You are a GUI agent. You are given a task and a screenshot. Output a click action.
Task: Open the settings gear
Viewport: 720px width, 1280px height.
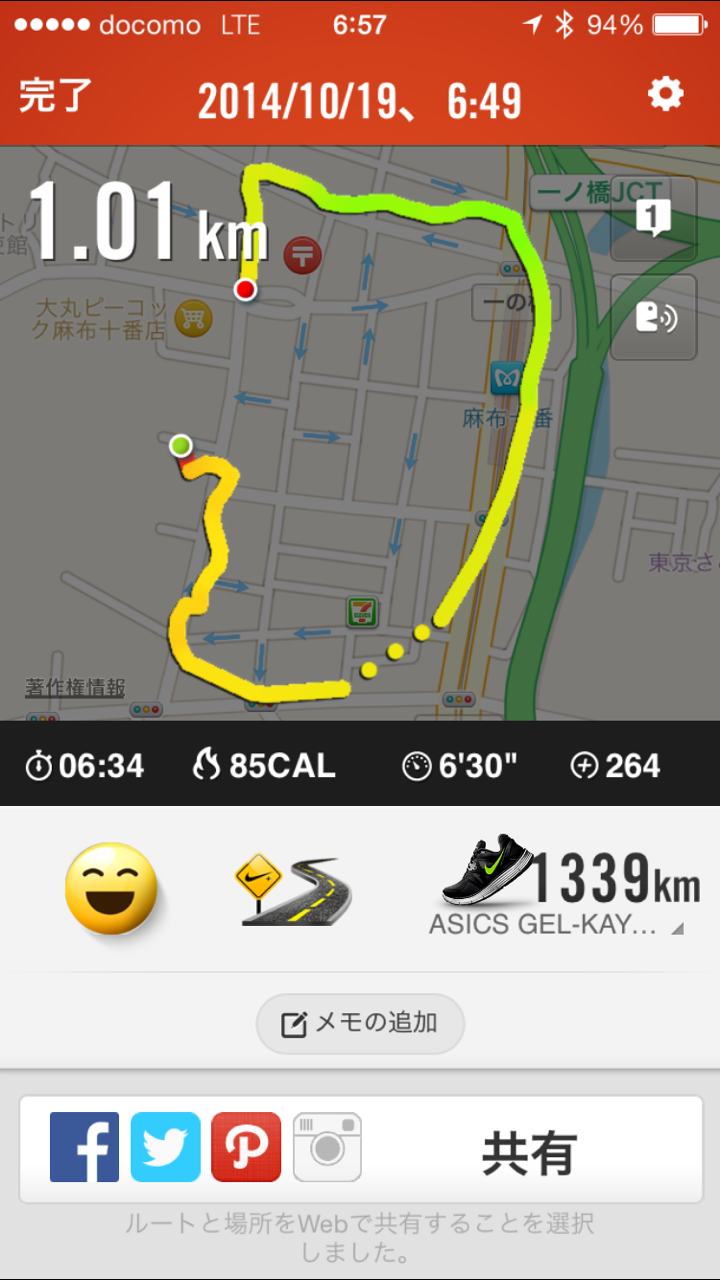point(665,95)
